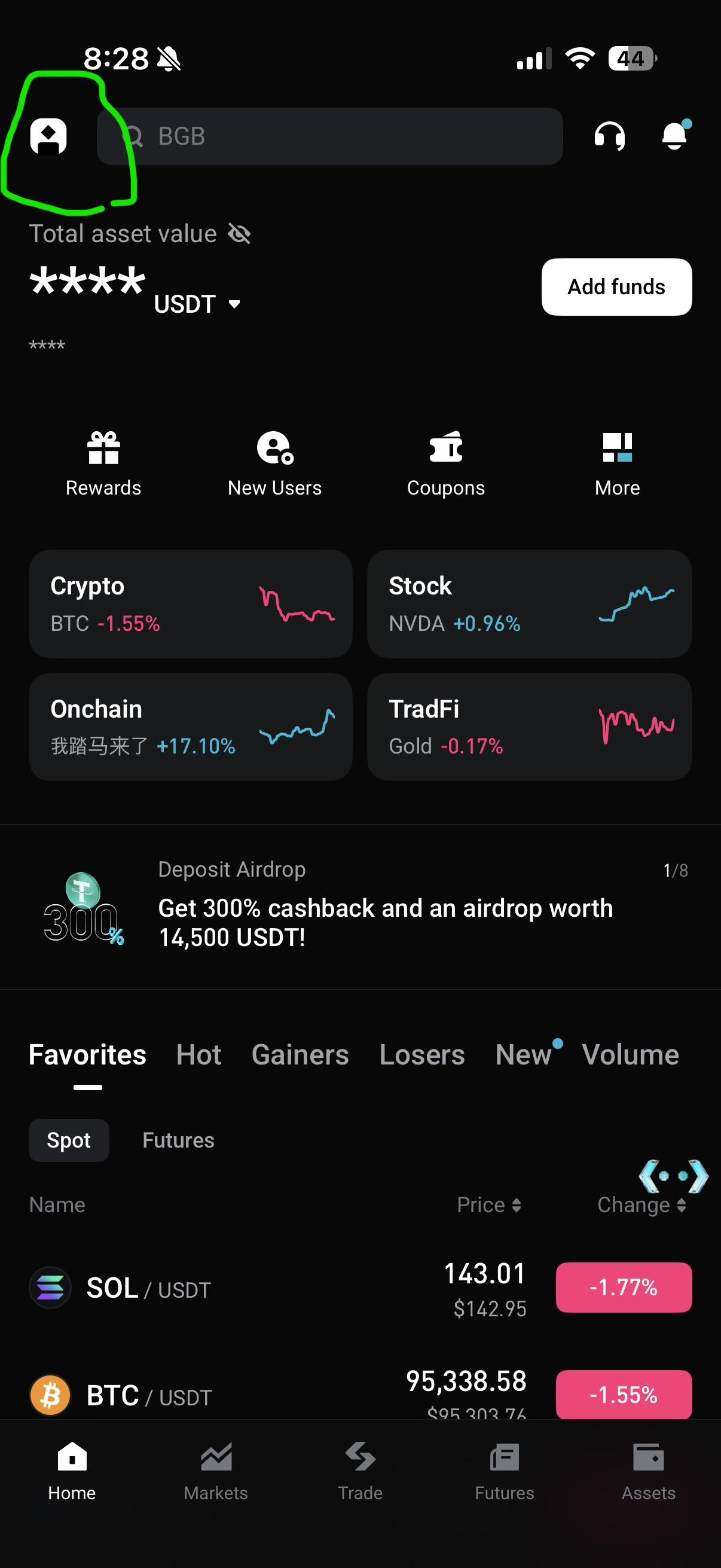Viewport: 721px width, 1568px height.
Task: Switch to the Gainers tab
Action: click(x=300, y=1055)
